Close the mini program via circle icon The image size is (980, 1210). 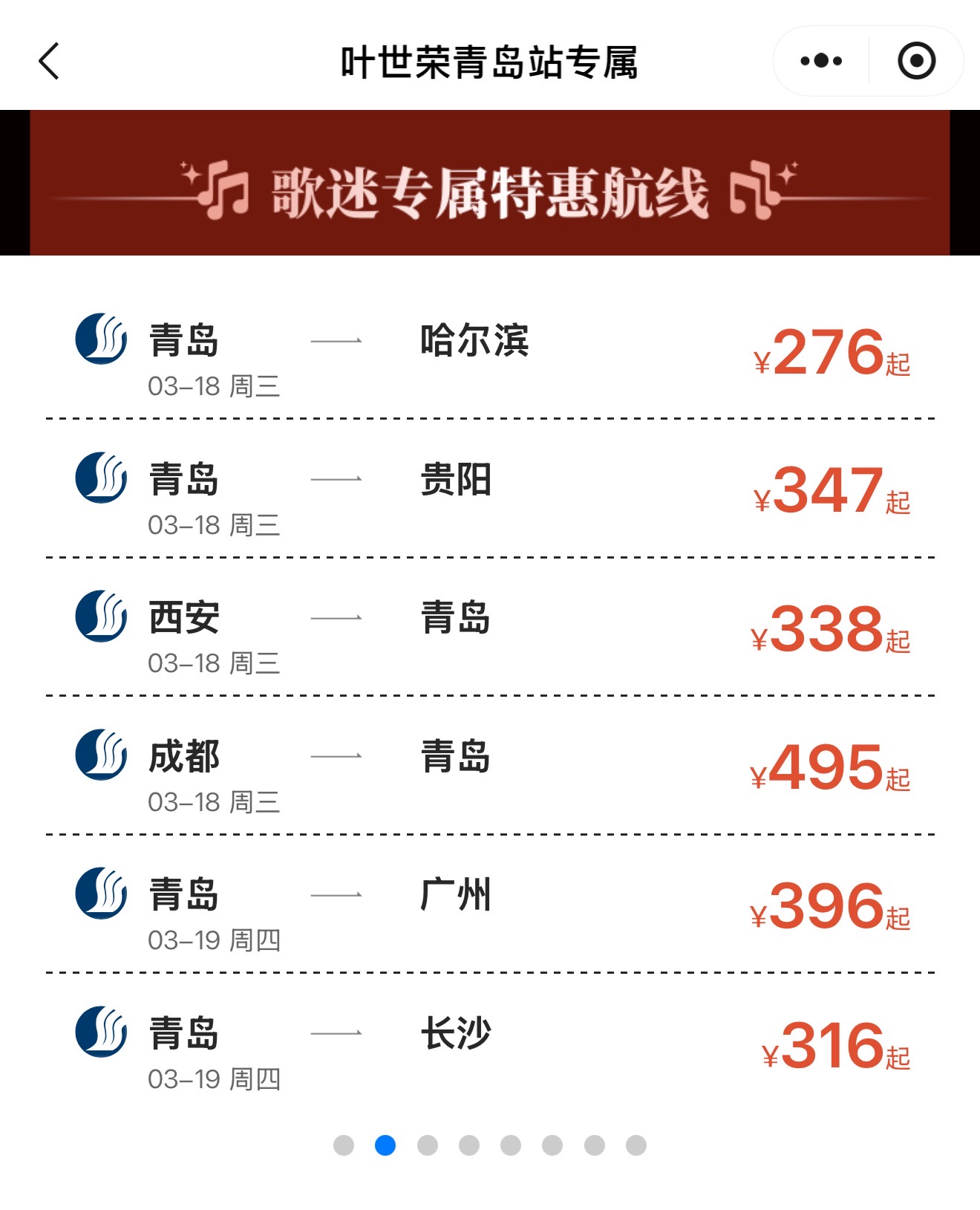[916, 61]
